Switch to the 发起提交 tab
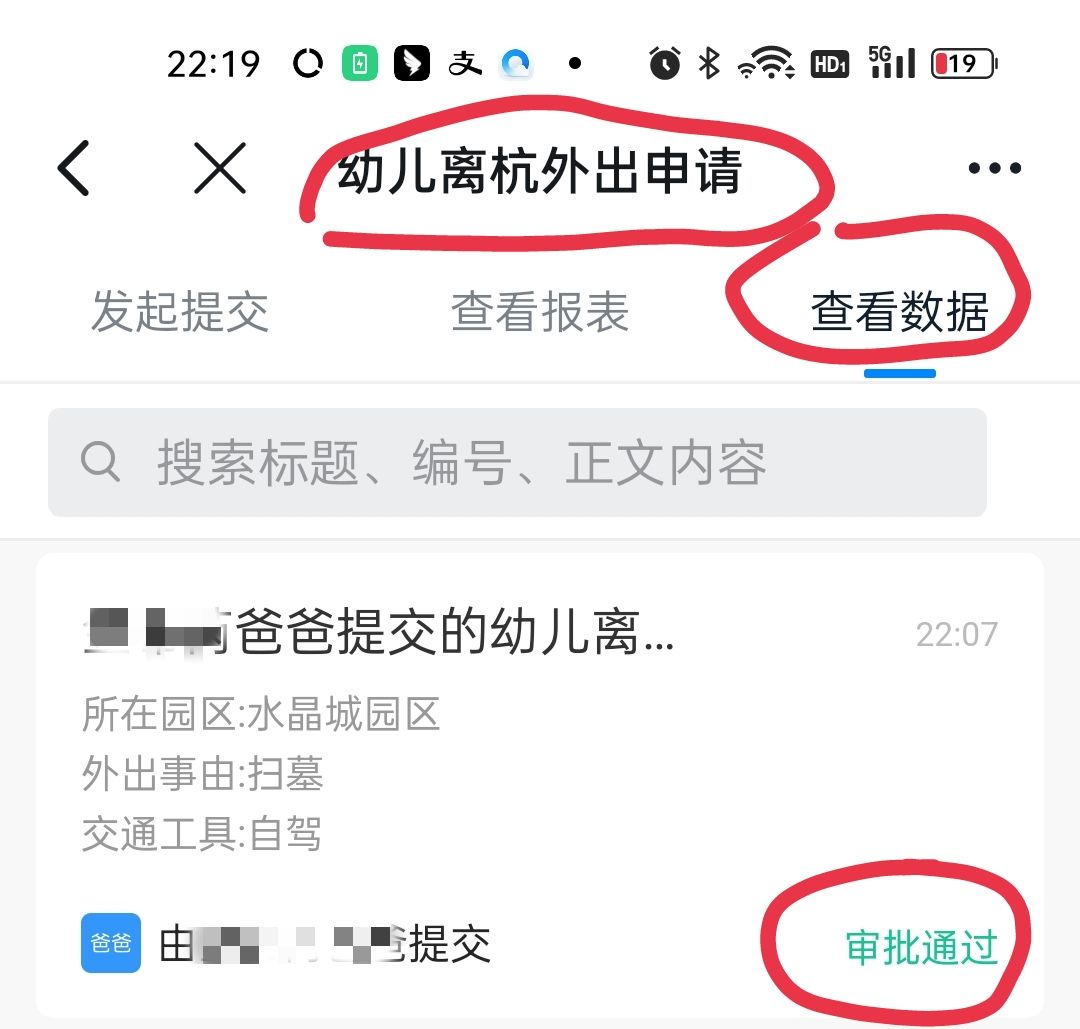The width and height of the screenshot is (1080, 1029). click(180, 312)
